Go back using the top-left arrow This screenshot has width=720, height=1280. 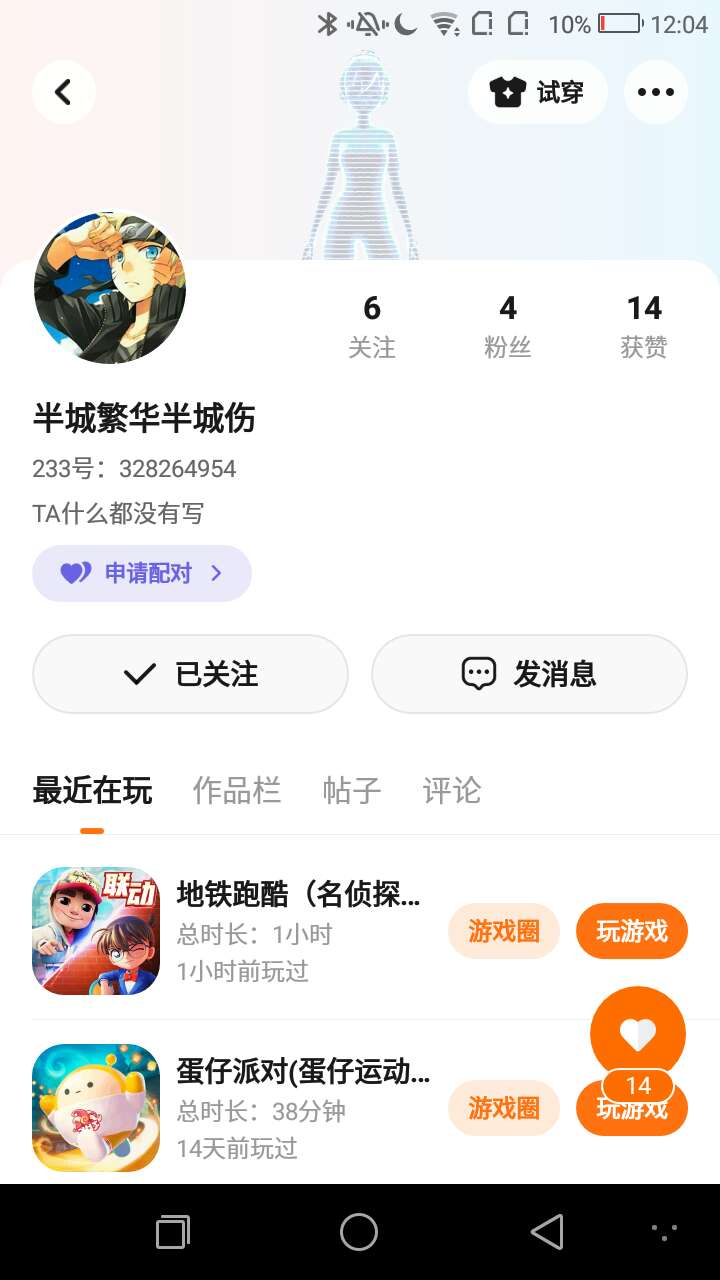click(63, 92)
